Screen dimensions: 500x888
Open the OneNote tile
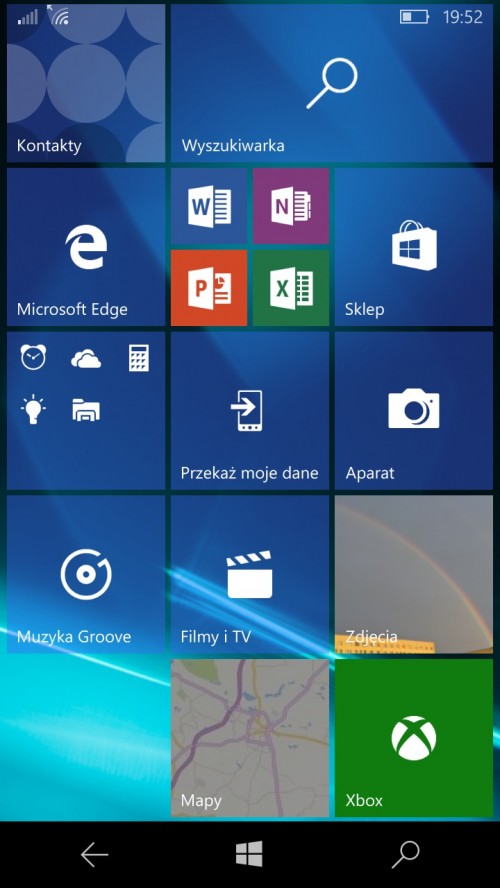point(291,206)
